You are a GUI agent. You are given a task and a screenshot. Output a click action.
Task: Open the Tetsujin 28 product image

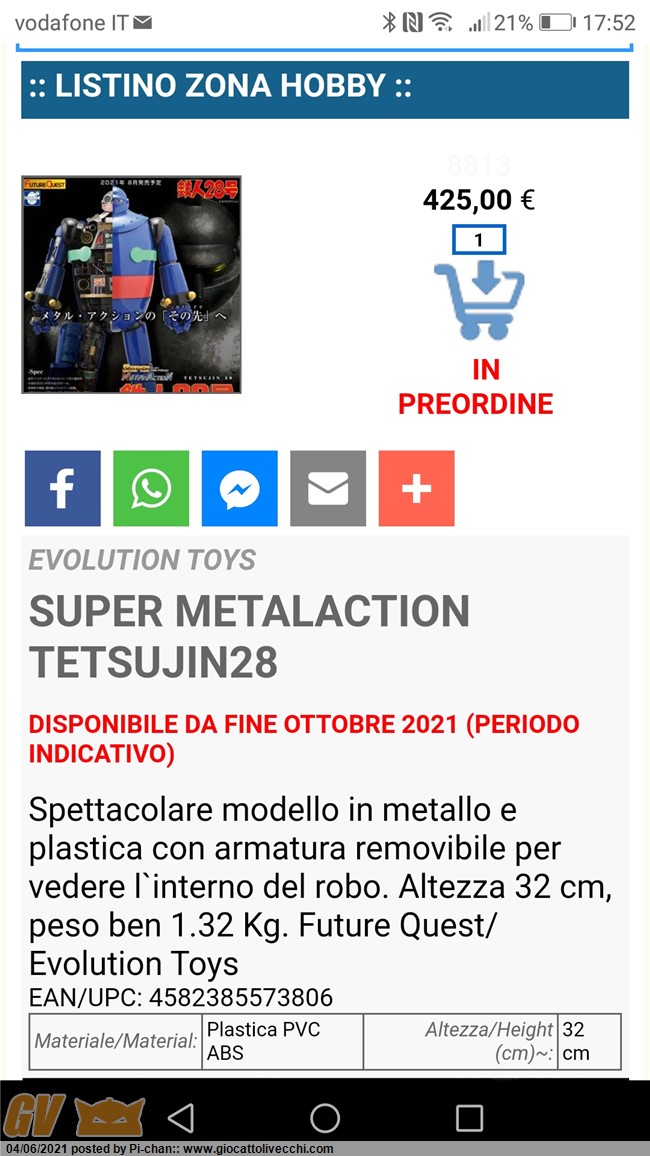(131, 285)
